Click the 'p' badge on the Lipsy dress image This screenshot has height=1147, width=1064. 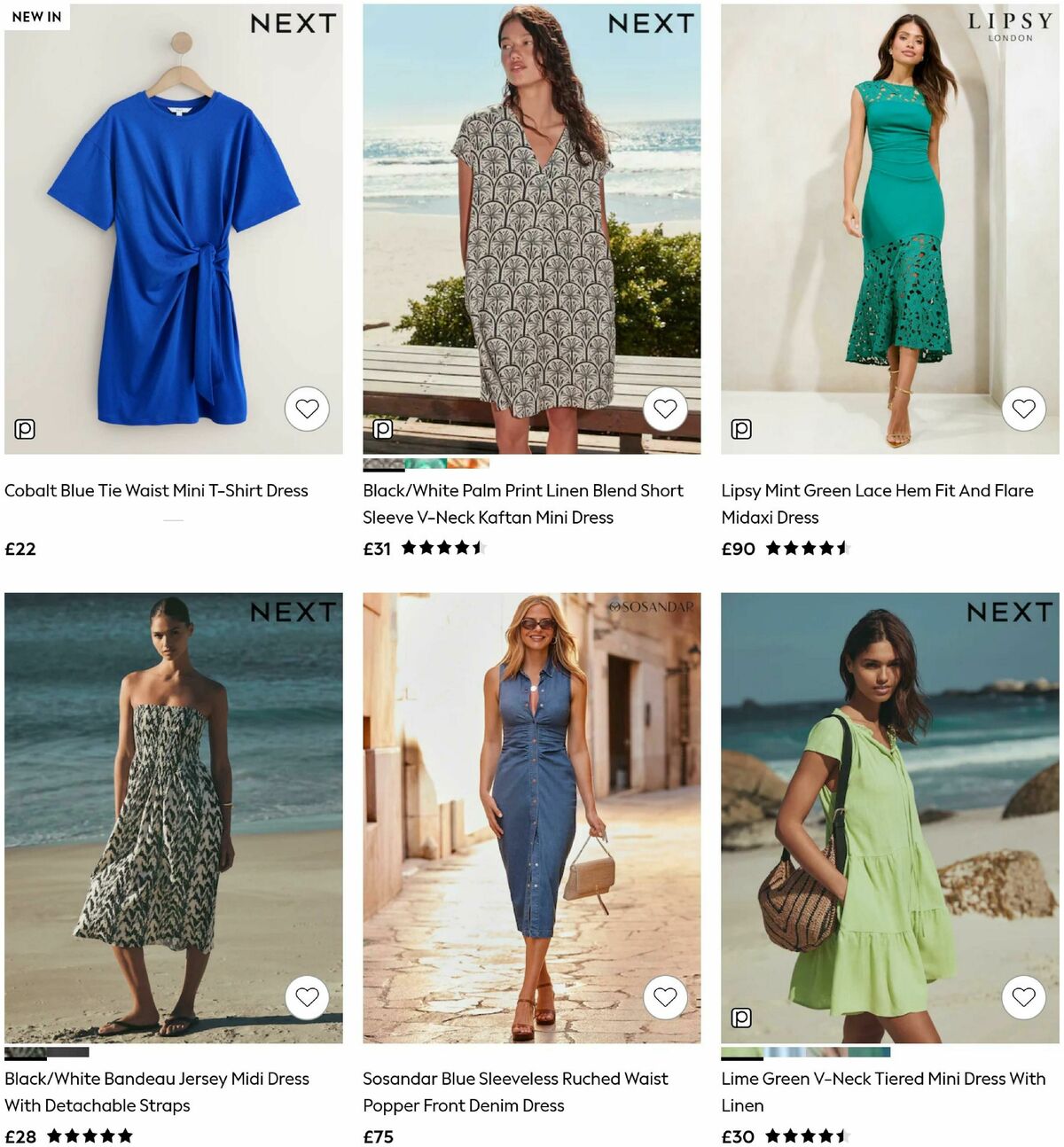pos(741,428)
